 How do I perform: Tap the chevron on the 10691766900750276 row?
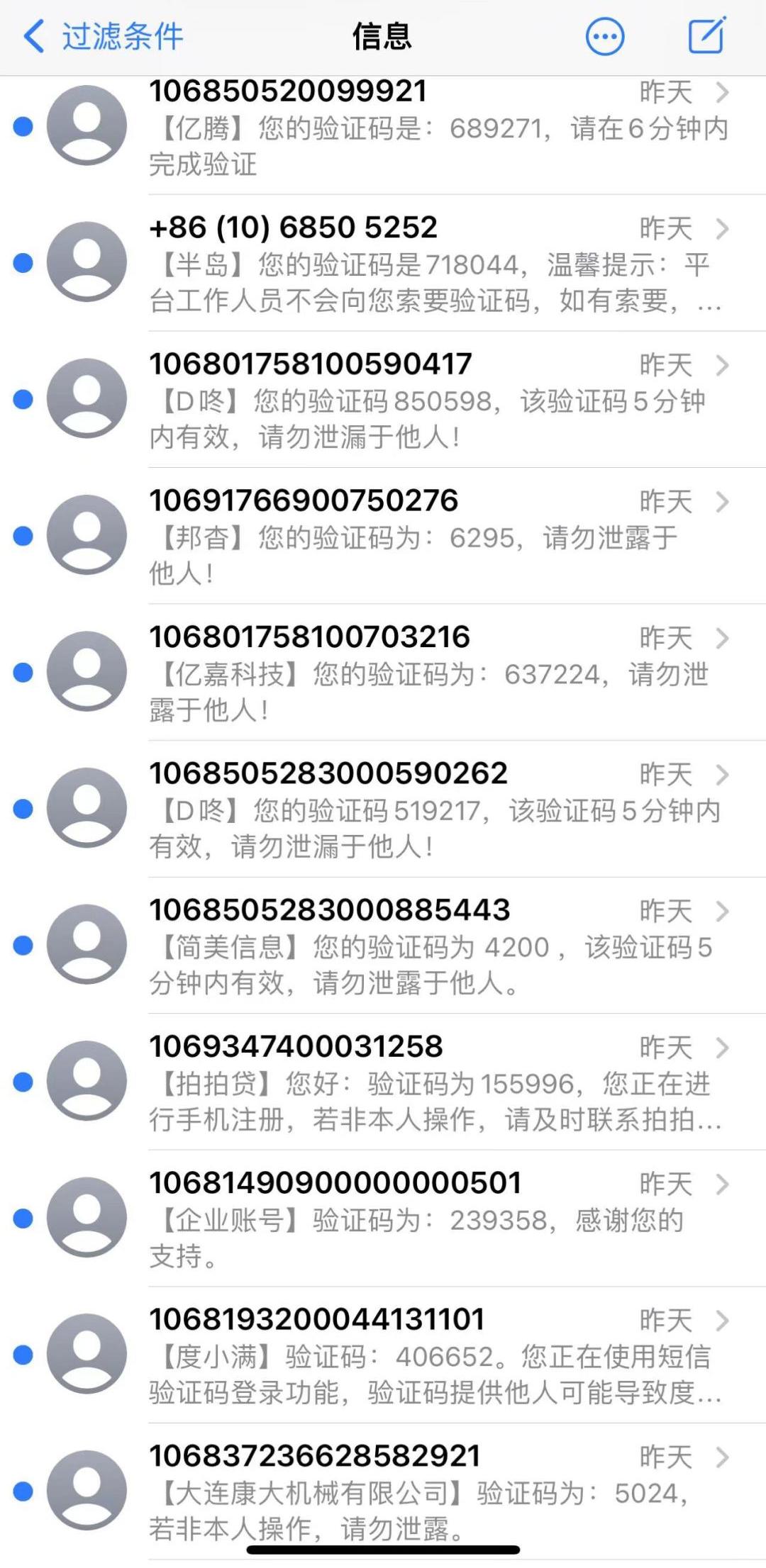[x=723, y=500]
